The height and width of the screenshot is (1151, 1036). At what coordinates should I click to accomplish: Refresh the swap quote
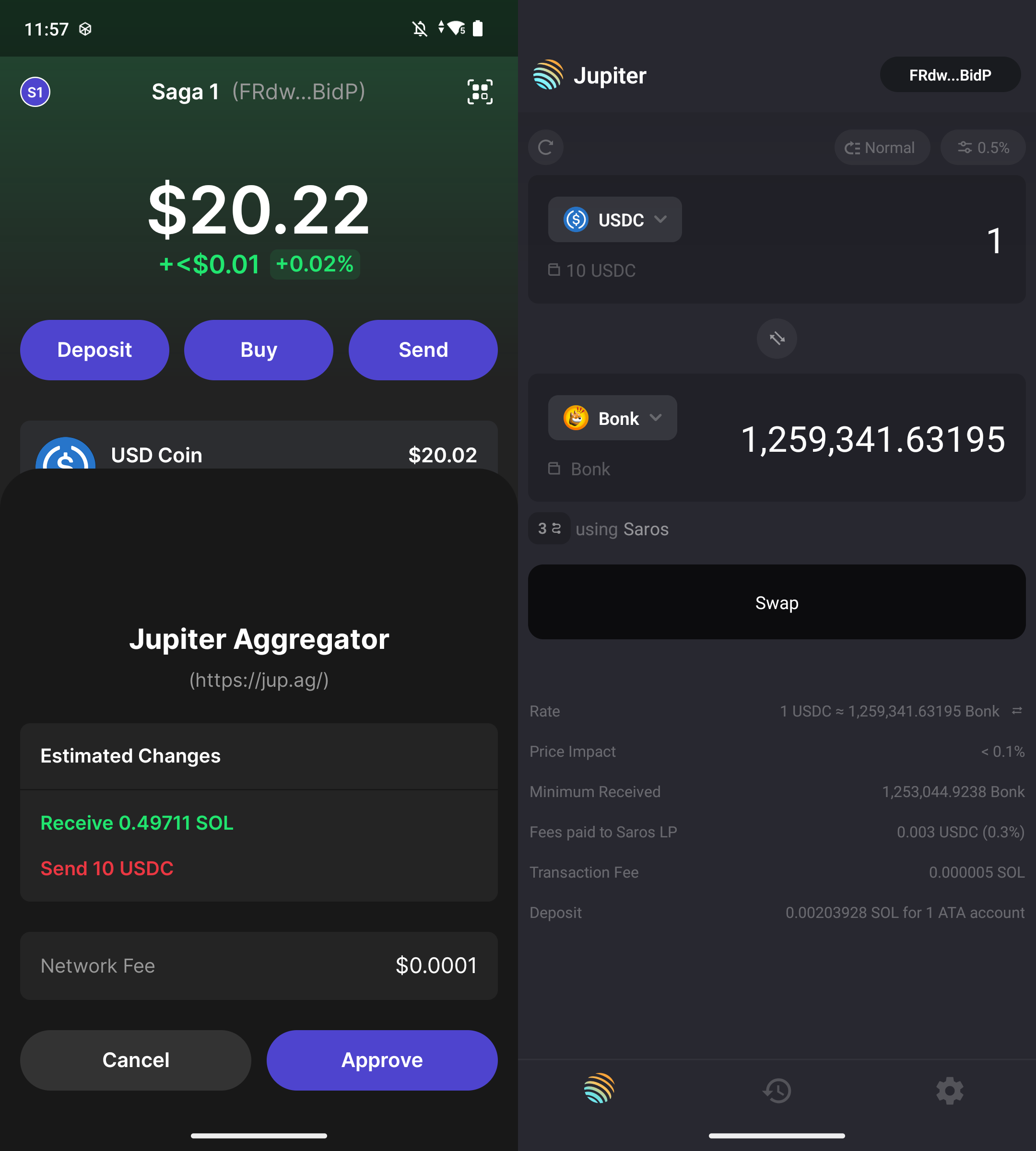point(546,147)
